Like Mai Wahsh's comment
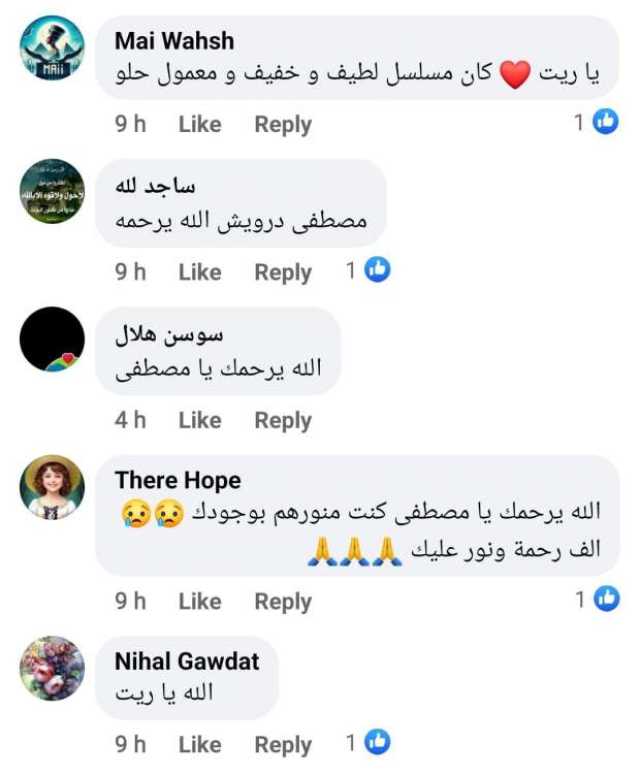This screenshot has height=775, width=640. tap(199, 124)
